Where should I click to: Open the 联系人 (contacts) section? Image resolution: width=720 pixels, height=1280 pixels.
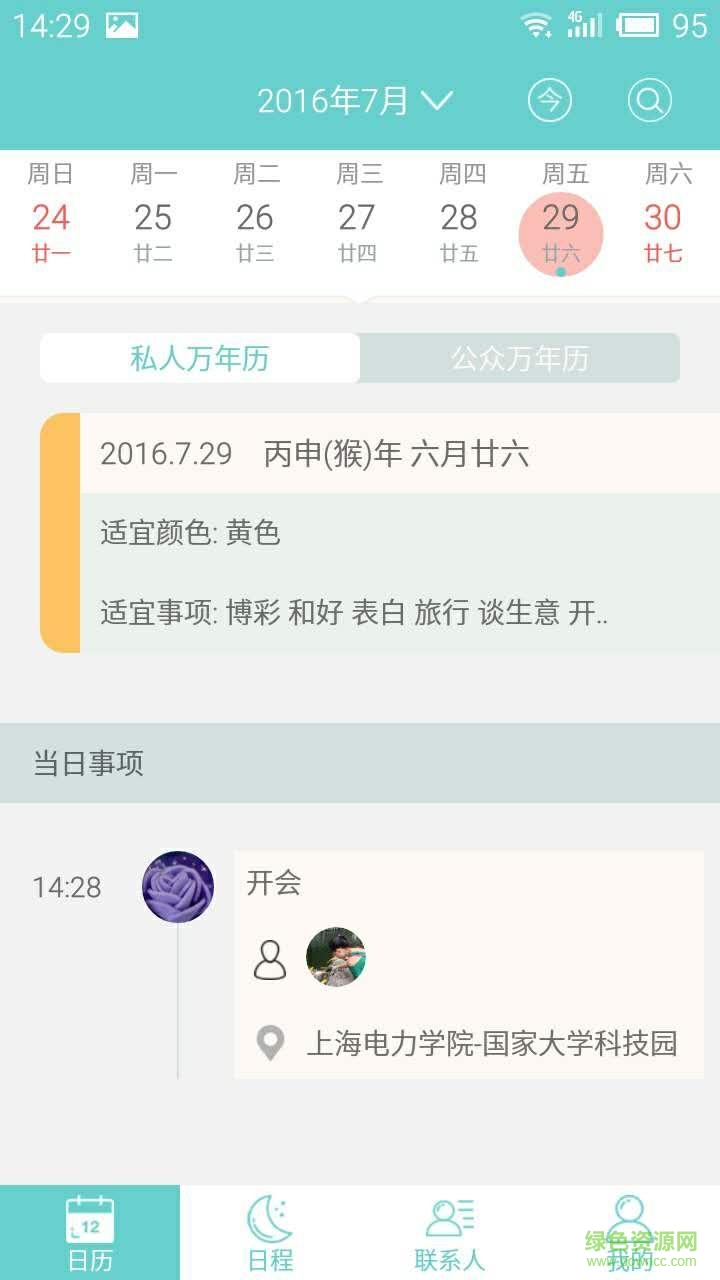452,1230
